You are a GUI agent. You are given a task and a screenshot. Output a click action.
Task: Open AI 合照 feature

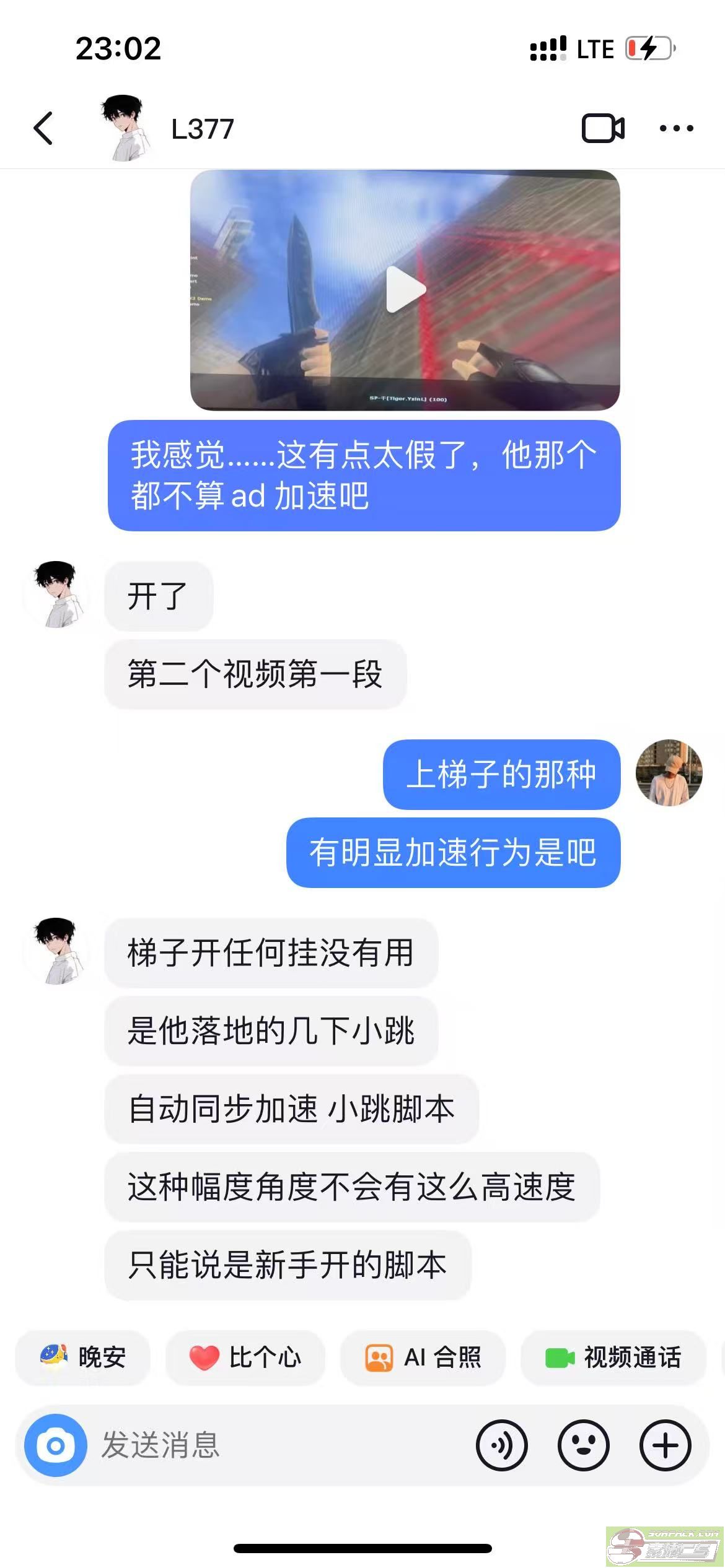point(423,1357)
